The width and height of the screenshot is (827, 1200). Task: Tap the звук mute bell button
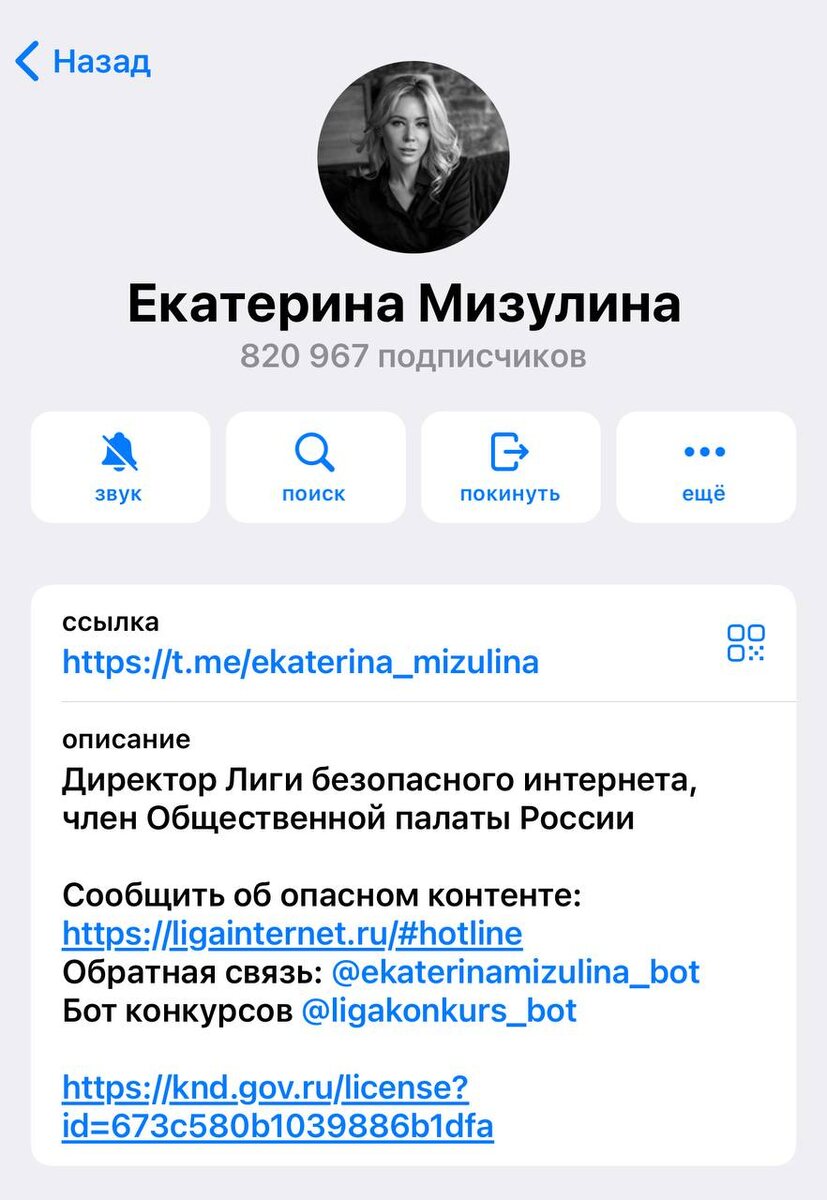[x=120, y=467]
